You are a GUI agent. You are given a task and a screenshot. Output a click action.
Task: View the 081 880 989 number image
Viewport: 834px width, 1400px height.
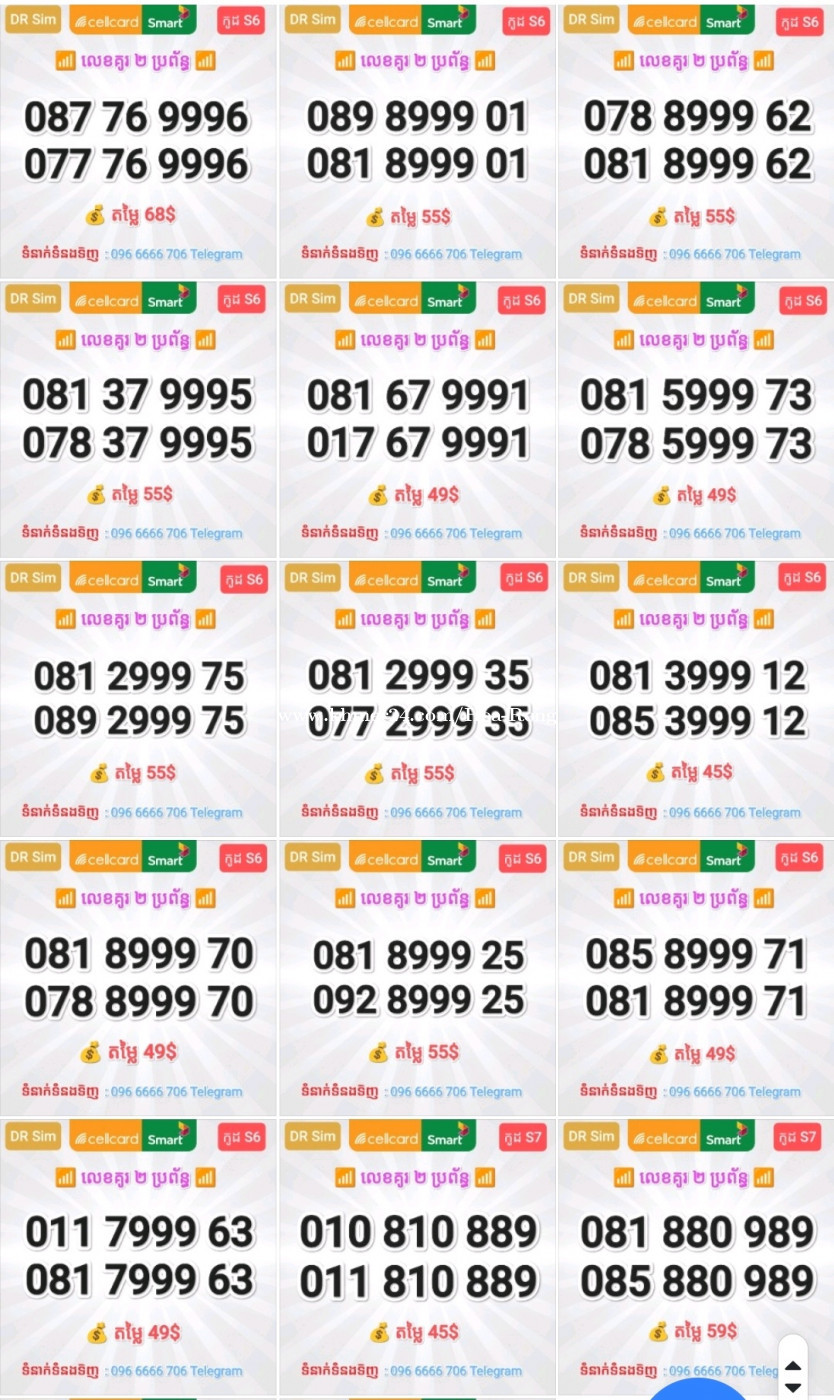696,1257
